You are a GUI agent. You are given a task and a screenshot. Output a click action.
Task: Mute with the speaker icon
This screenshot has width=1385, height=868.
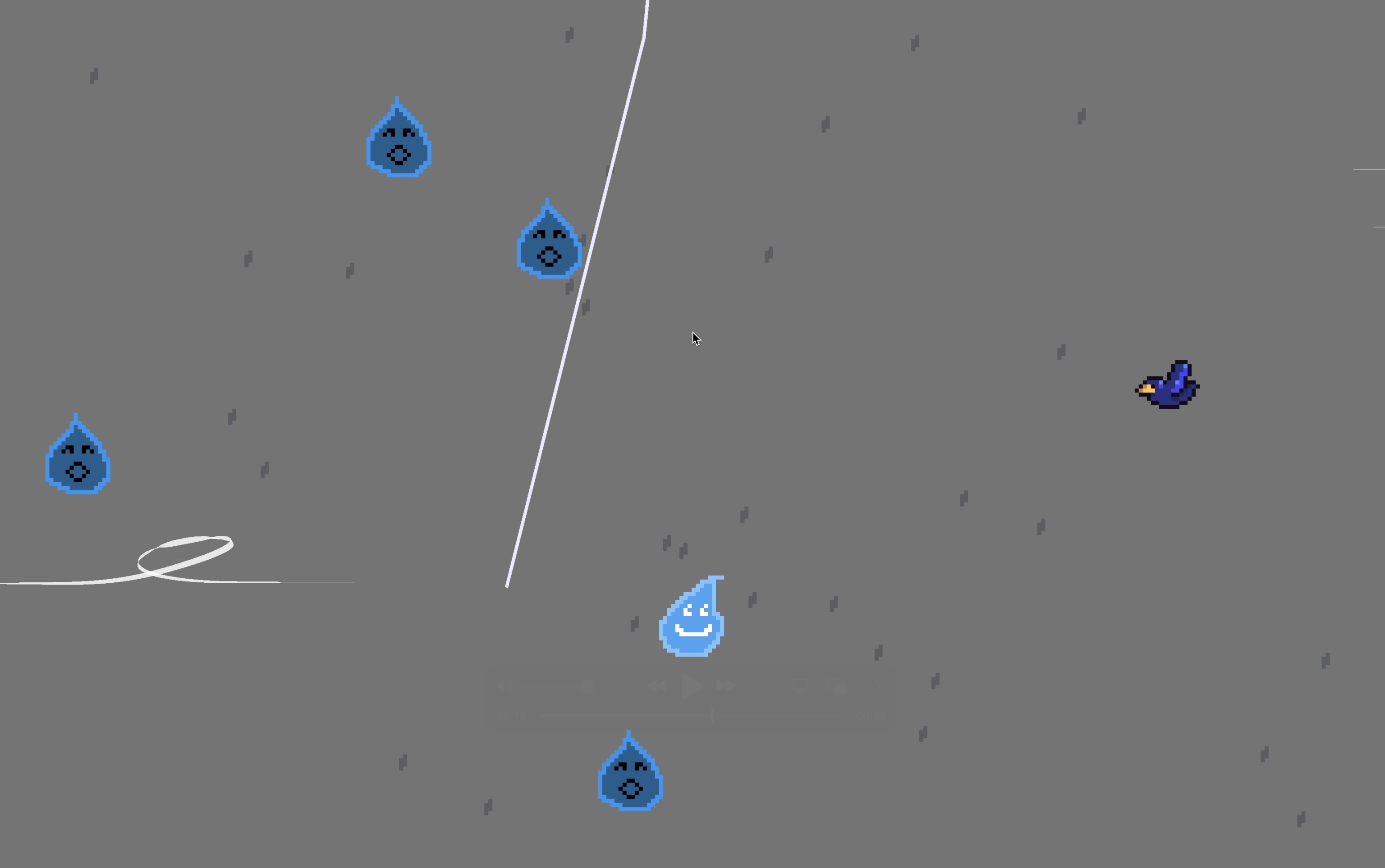(504, 685)
